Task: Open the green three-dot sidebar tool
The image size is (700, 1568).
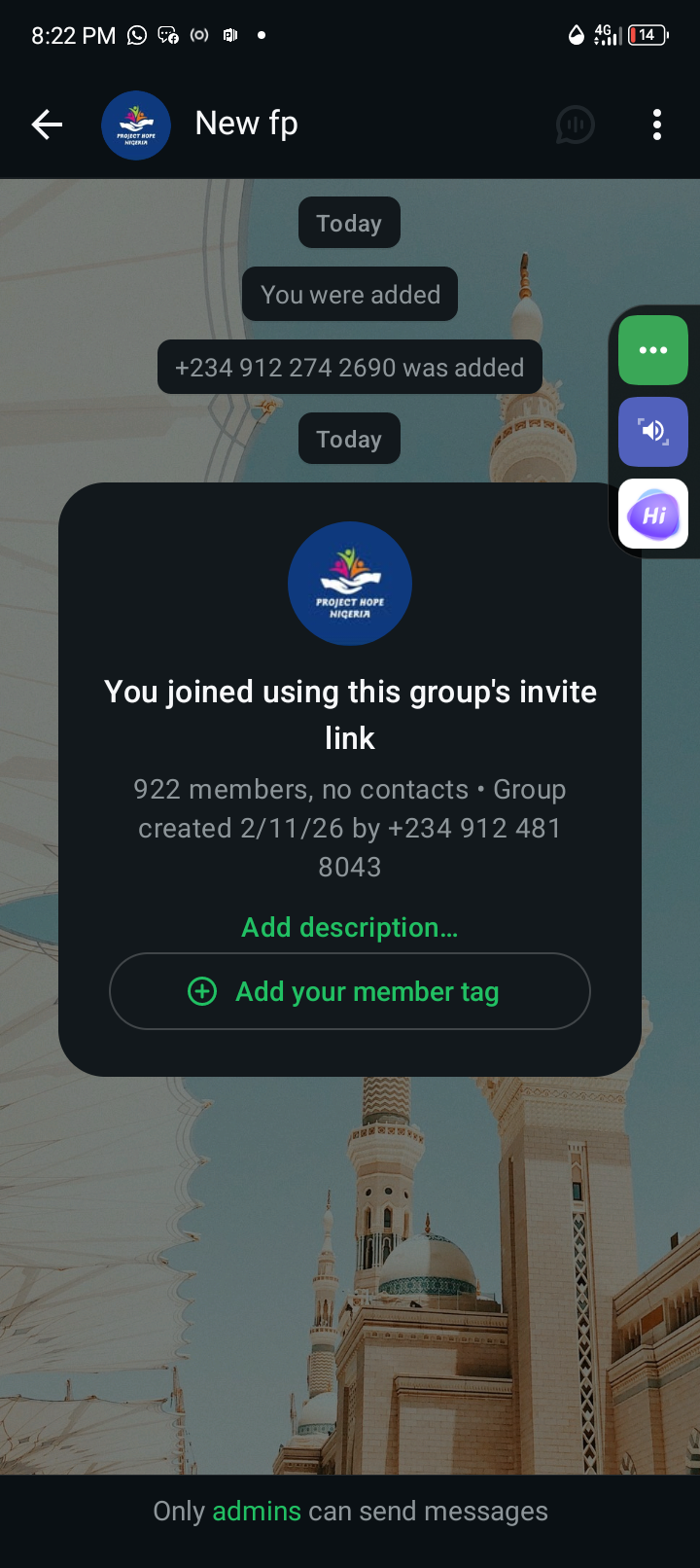Action: [653, 350]
